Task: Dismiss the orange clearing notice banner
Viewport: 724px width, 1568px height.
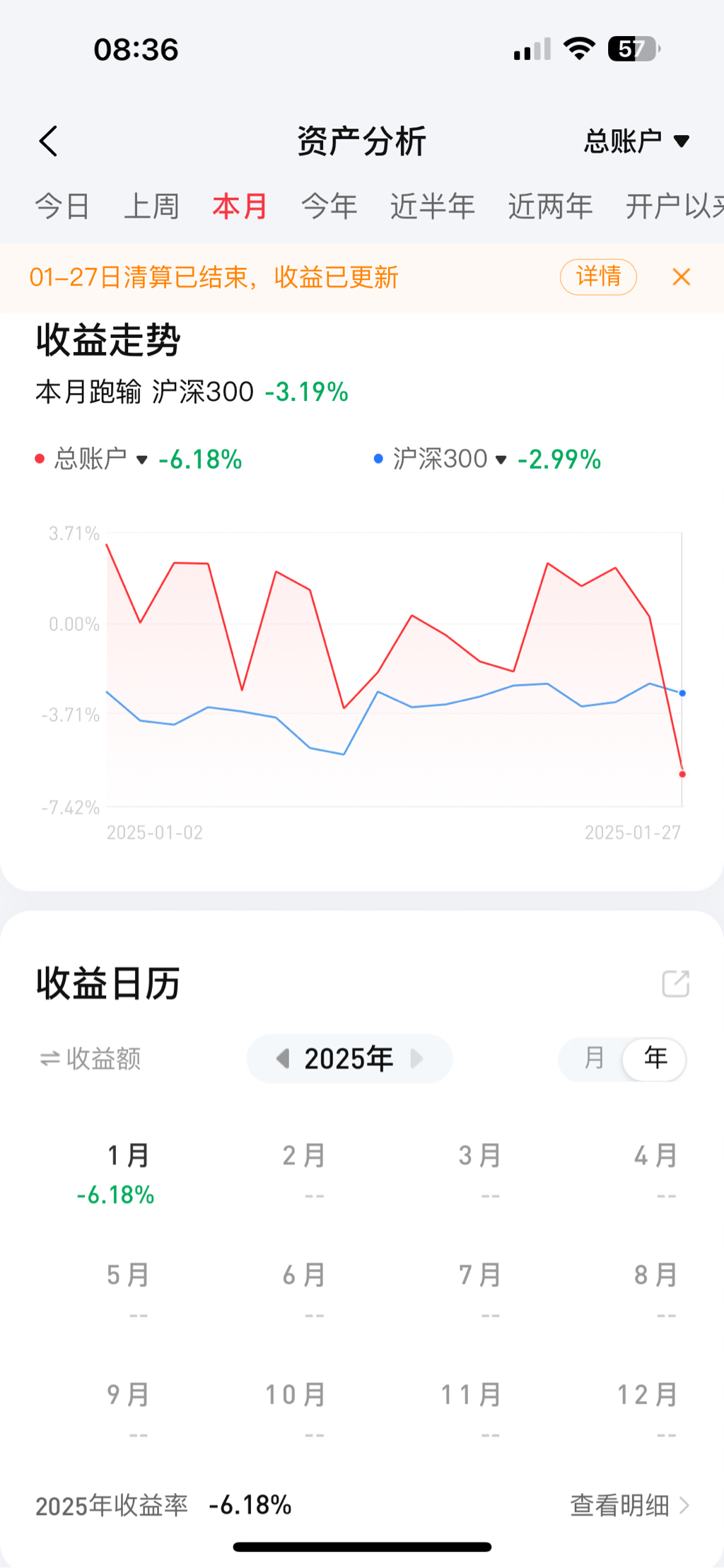Action: (681, 277)
